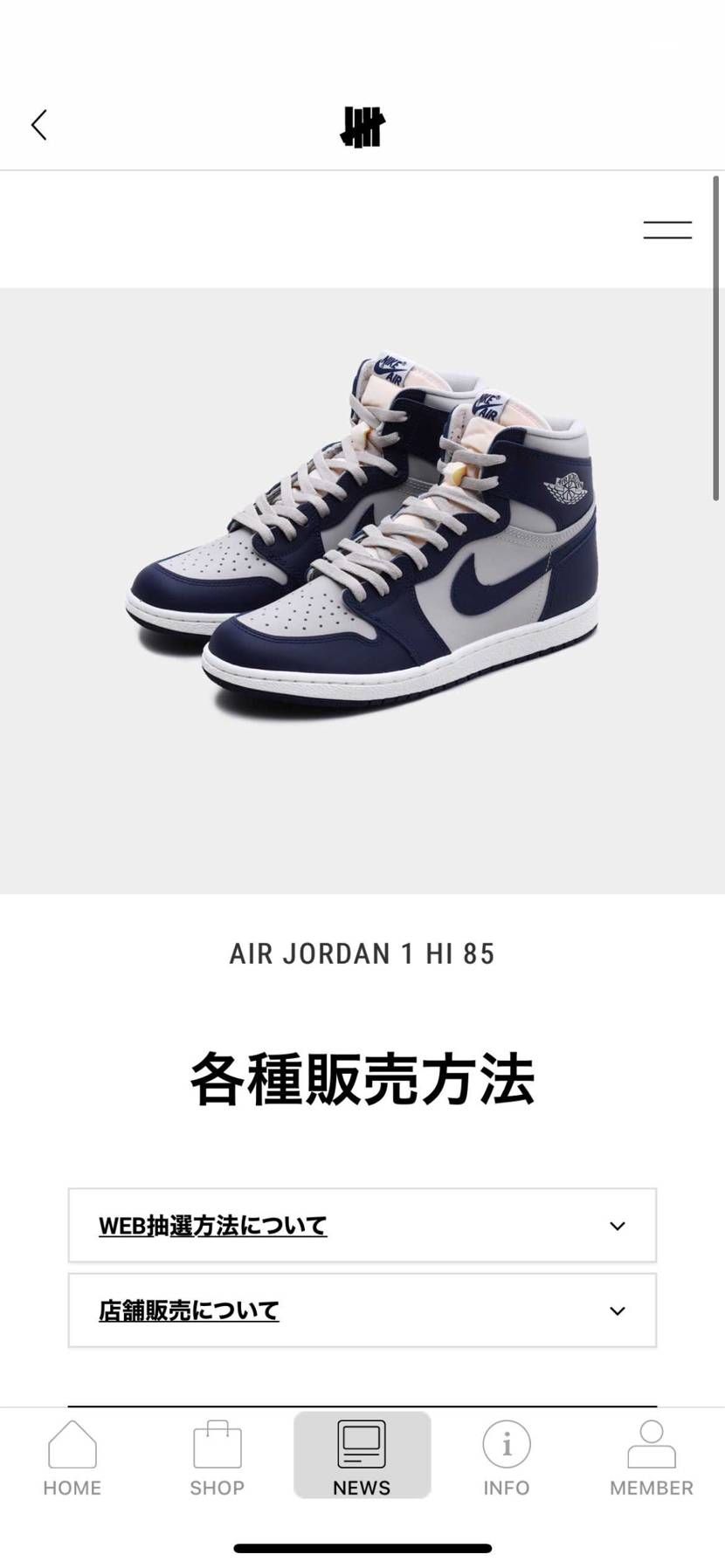Open the hamburger menu

click(x=667, y=230)
